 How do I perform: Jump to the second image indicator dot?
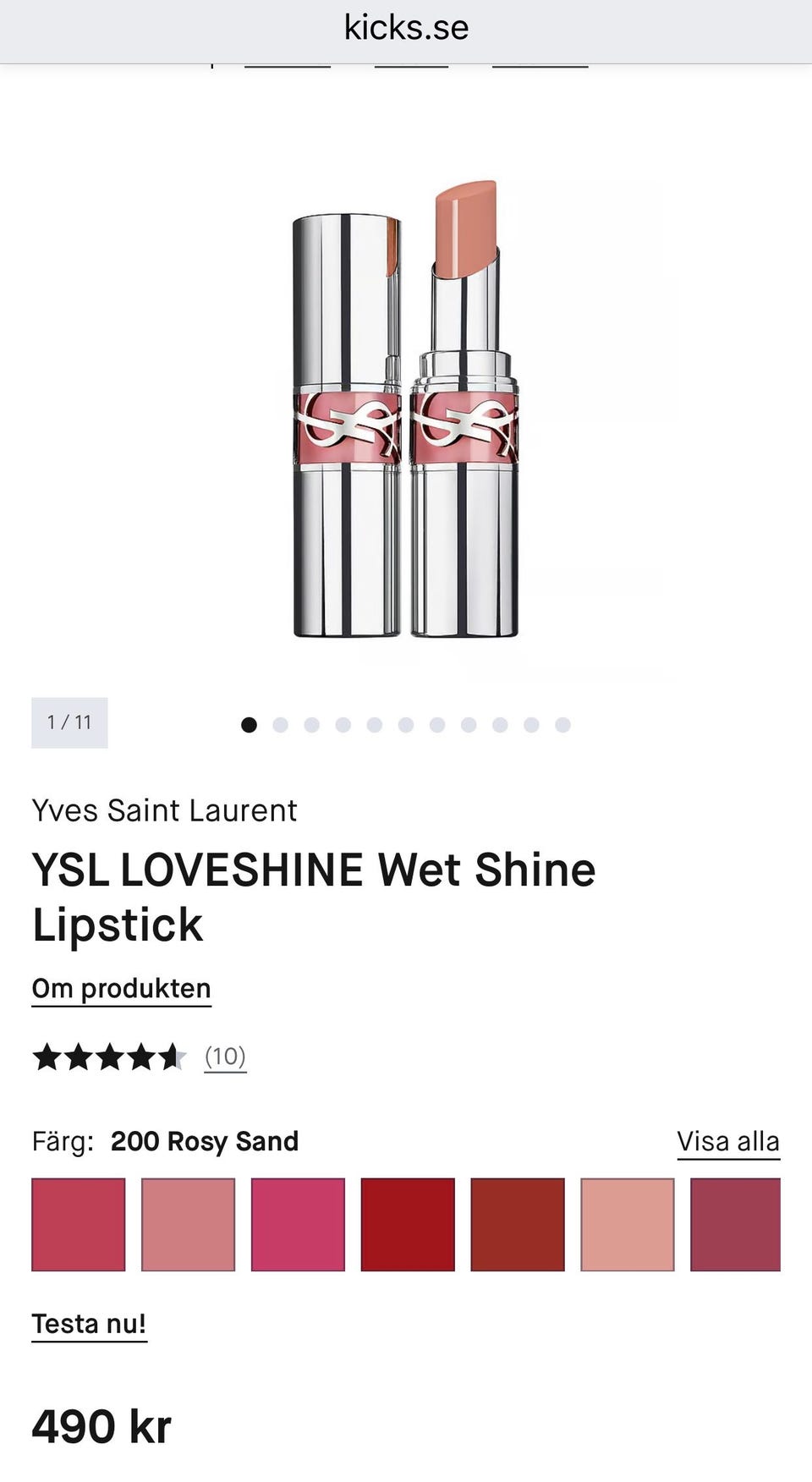pos(281,725)
